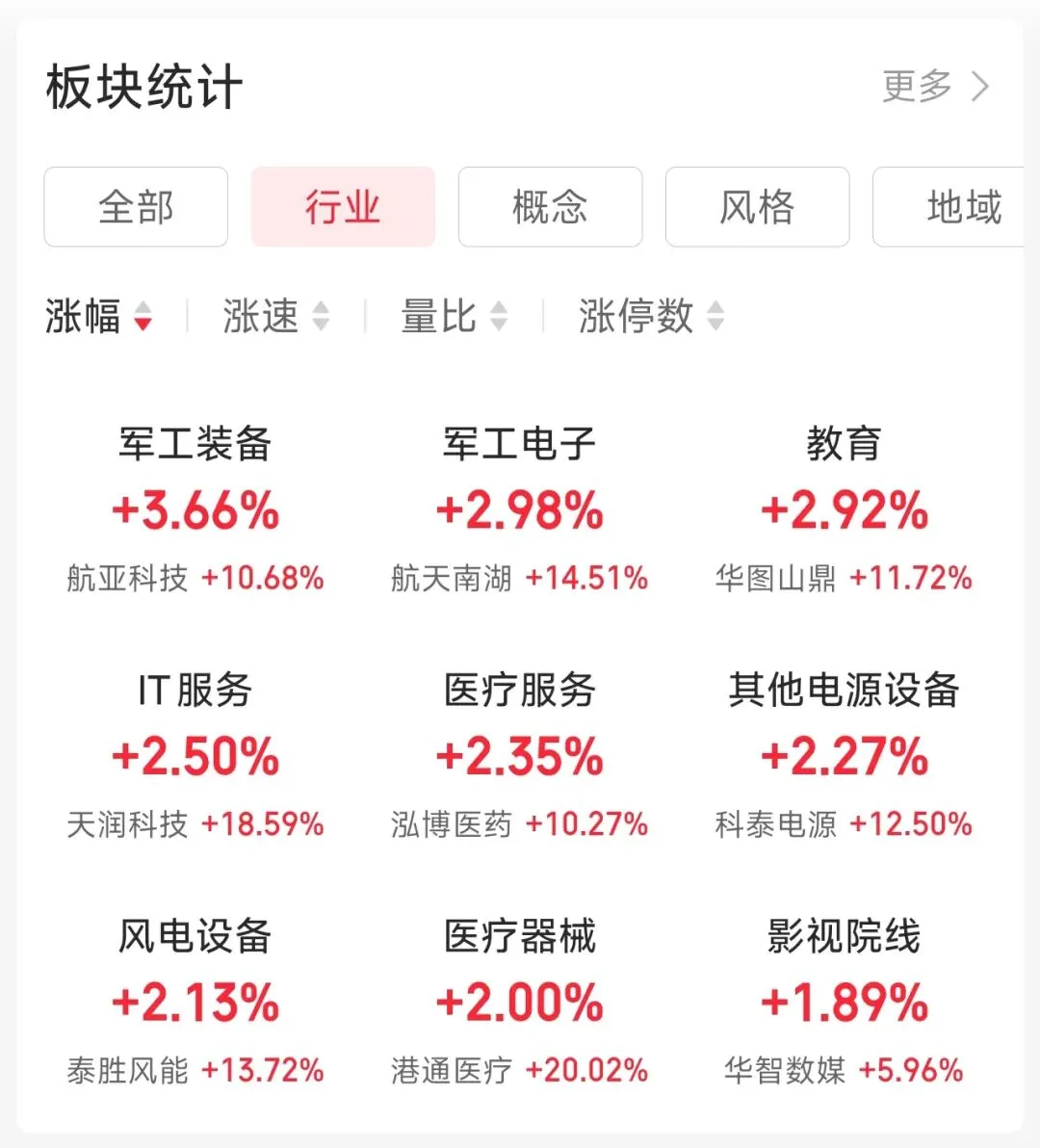Open the 医疗器械 sector card
This screenshot has width=1040, height=1148.
[x=520, y=1002]
